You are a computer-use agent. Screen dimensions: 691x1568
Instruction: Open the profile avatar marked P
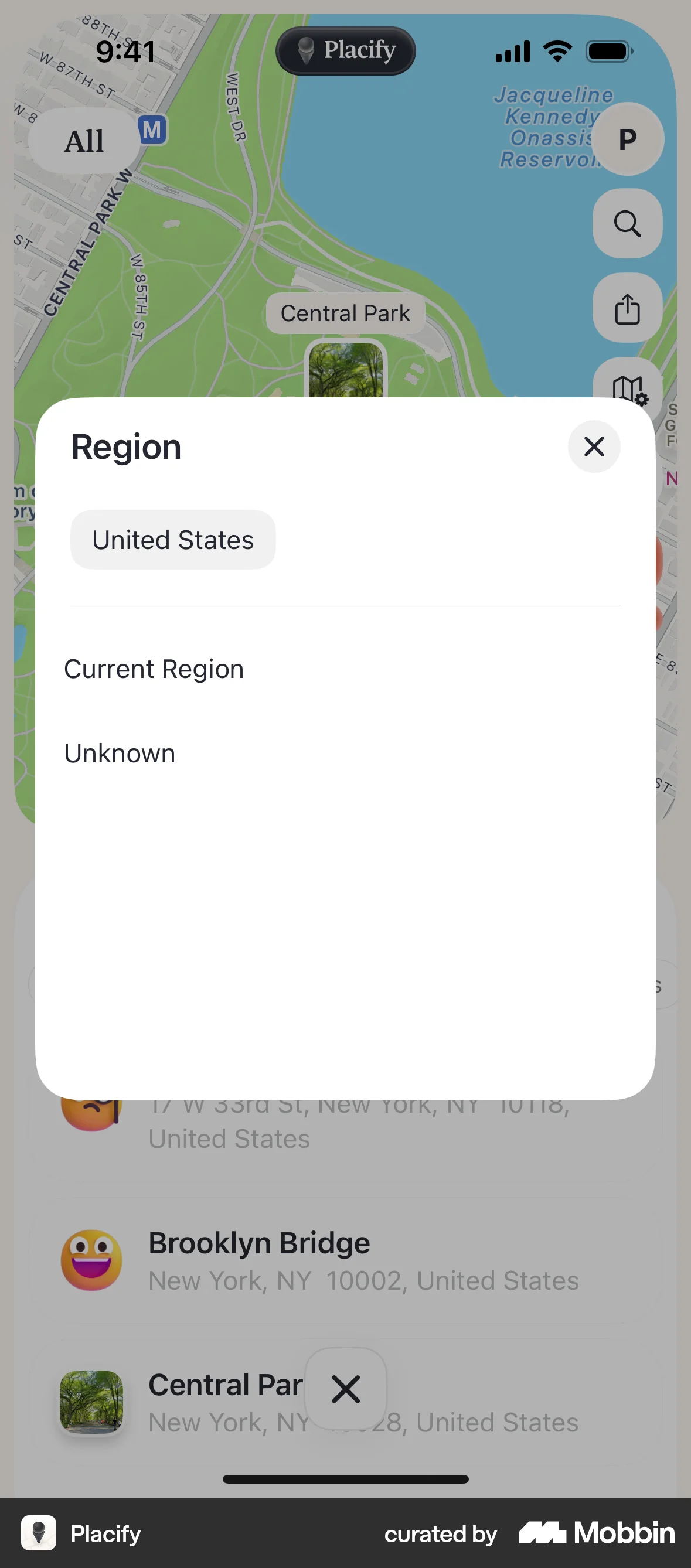pos(628,139)
